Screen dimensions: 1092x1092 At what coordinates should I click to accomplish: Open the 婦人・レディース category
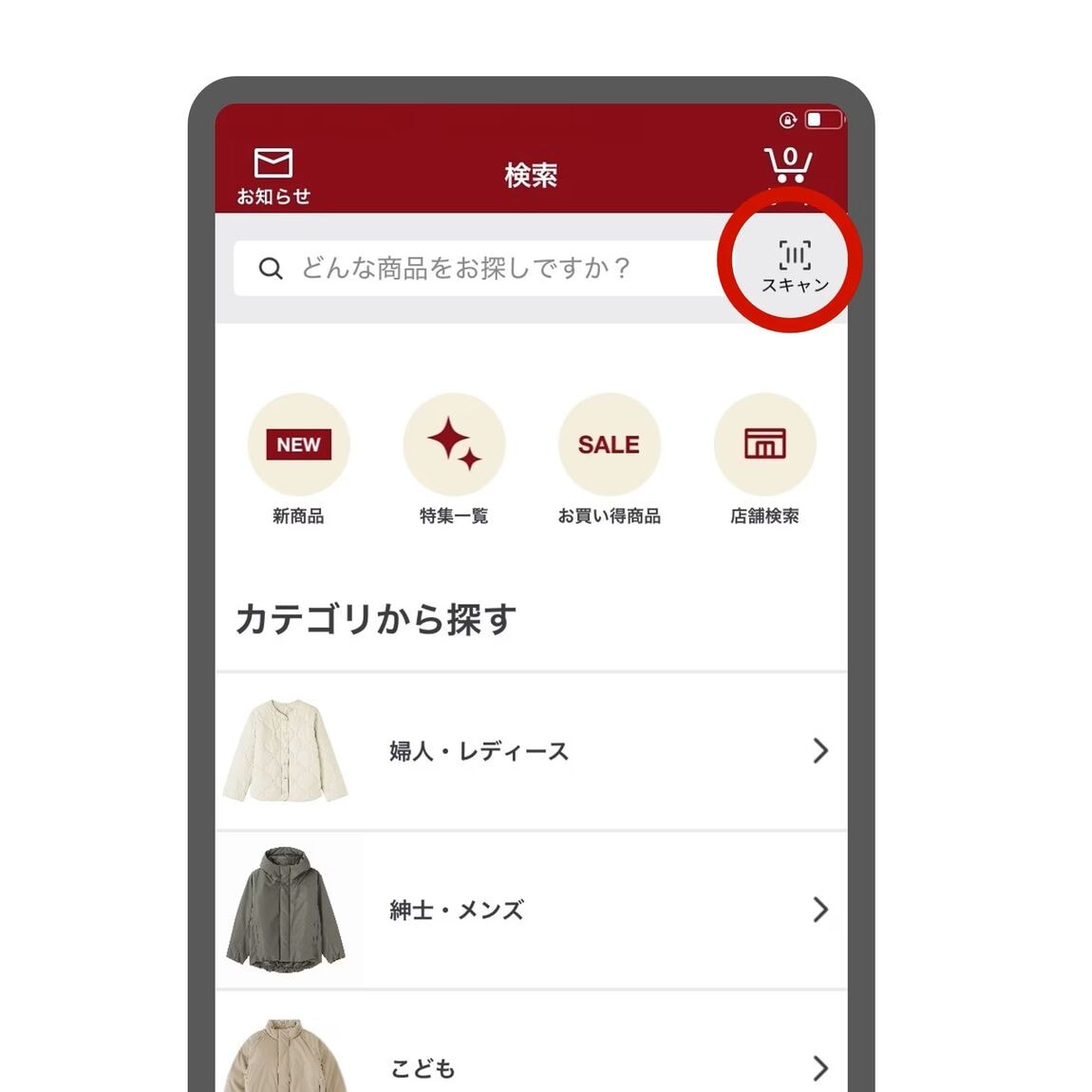click(x=530, y=751)
